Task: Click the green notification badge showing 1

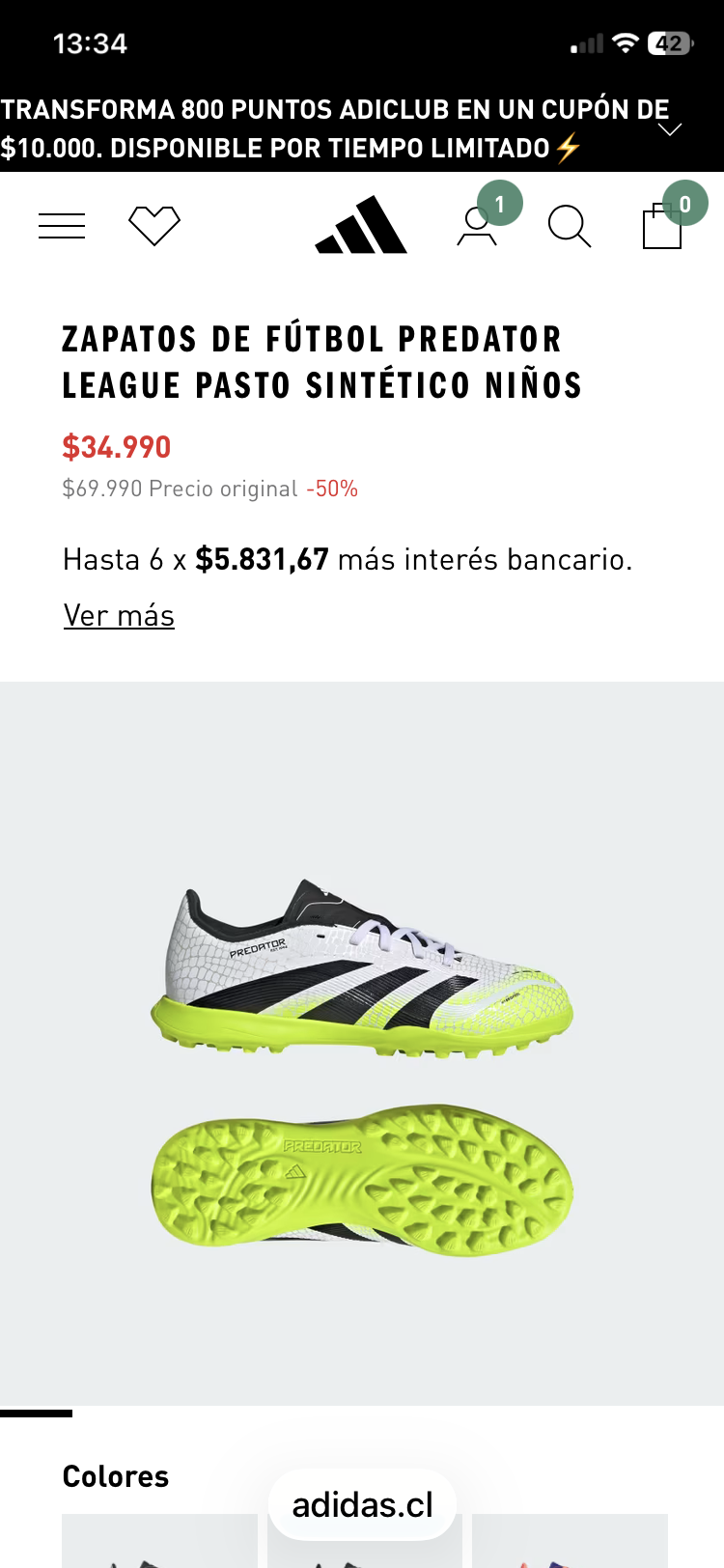Action: tap(501, 203)
